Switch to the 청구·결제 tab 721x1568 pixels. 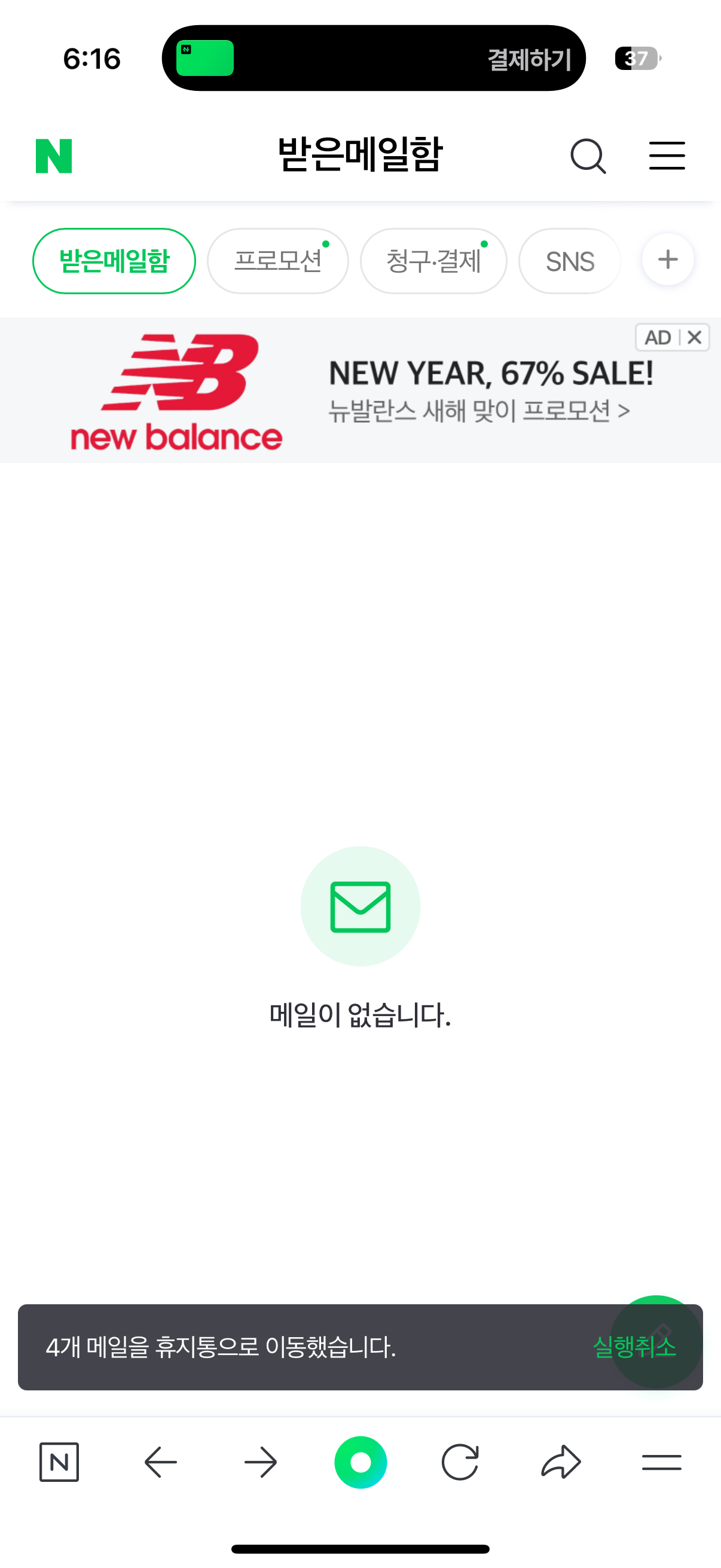[x=433, y=261]
